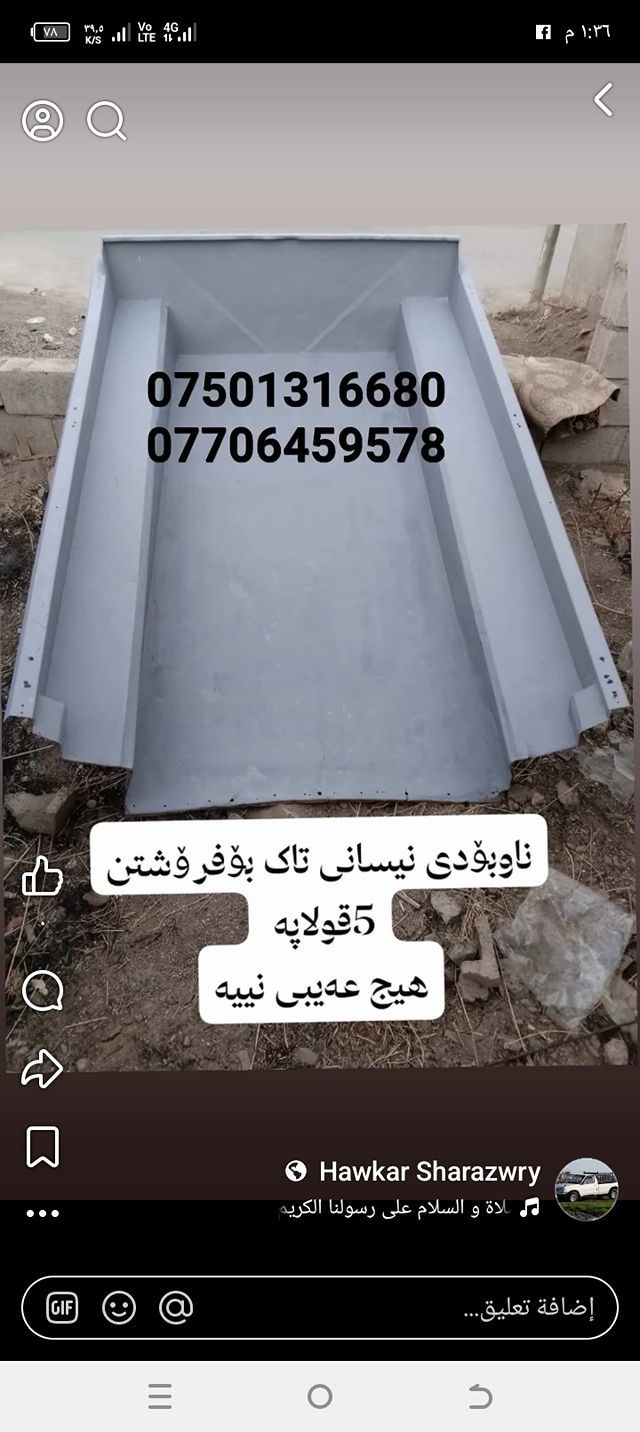
Task: Open the profile icon at the top
Action: pos(42,121)
